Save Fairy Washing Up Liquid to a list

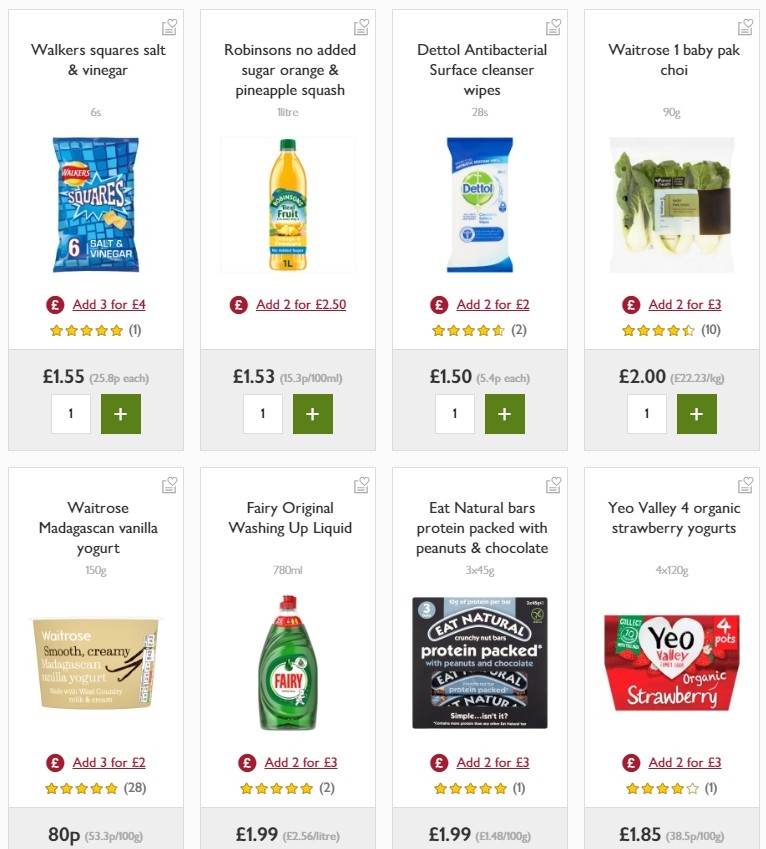361,484
